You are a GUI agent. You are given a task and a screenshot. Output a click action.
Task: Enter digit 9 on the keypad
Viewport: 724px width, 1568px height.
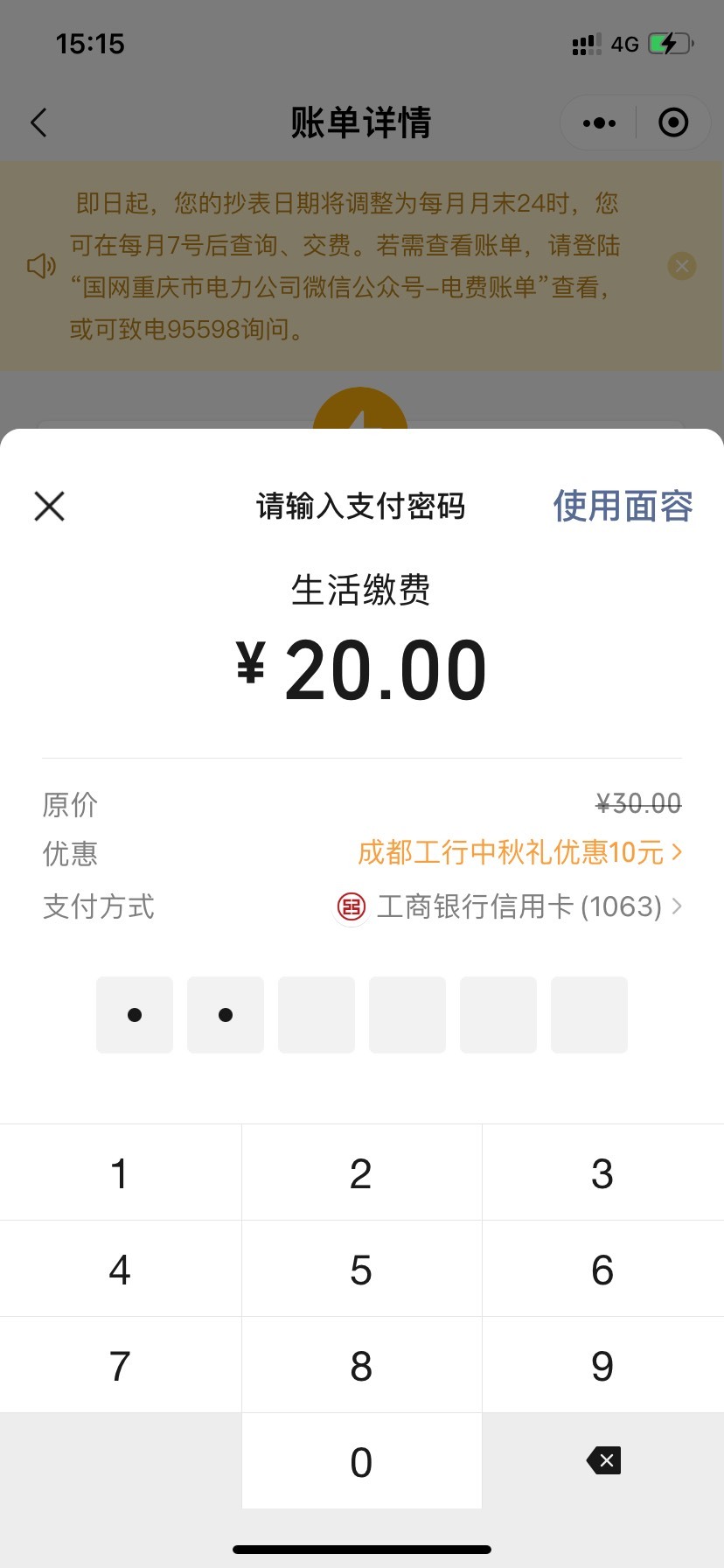point(602,1365)
